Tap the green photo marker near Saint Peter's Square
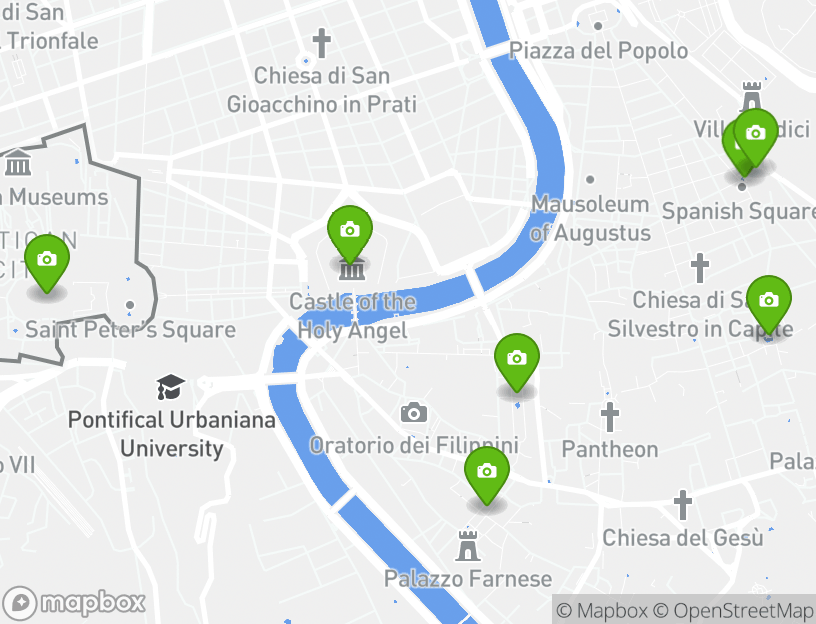This screenshot has width=816, height=624. 46,260
